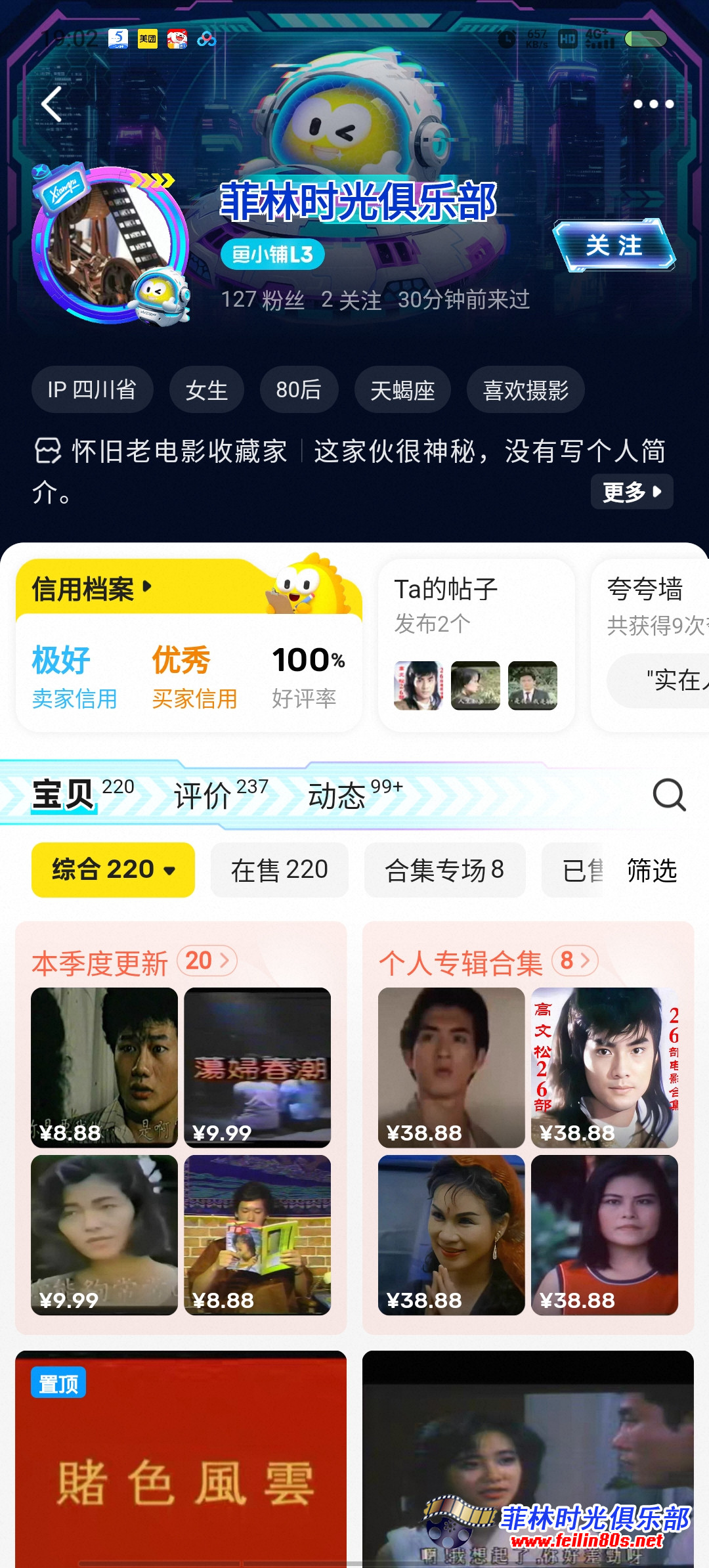Open the pinned 赌色风云 listing
Viewport: 709px width, 1568px height.
[x=181, y=1458]
